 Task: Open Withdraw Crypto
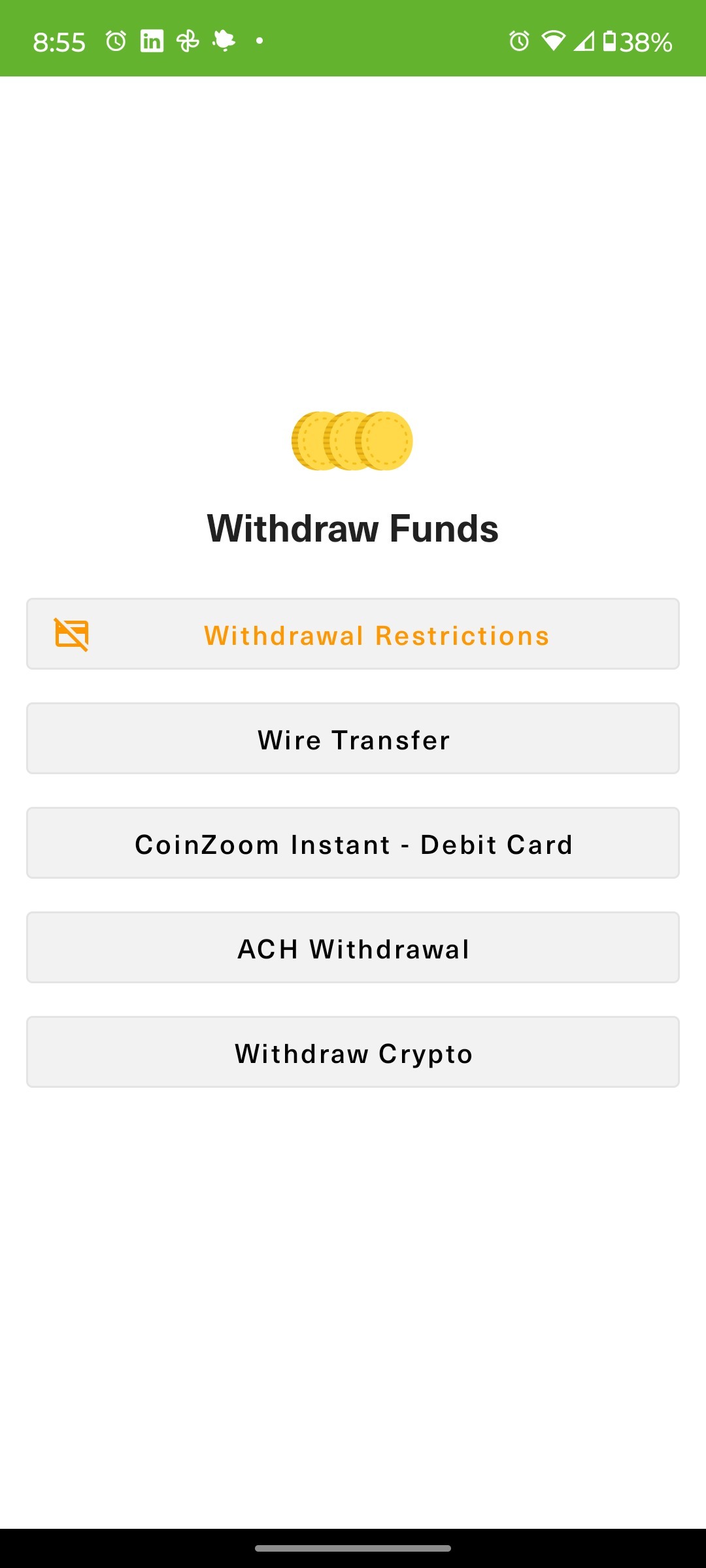(353, 1052)
